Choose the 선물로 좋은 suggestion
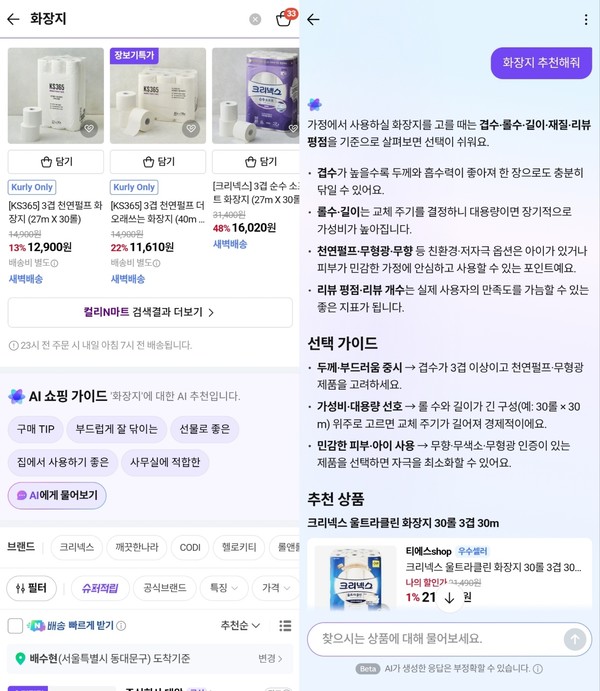600x691 pixels. point(204,429)
